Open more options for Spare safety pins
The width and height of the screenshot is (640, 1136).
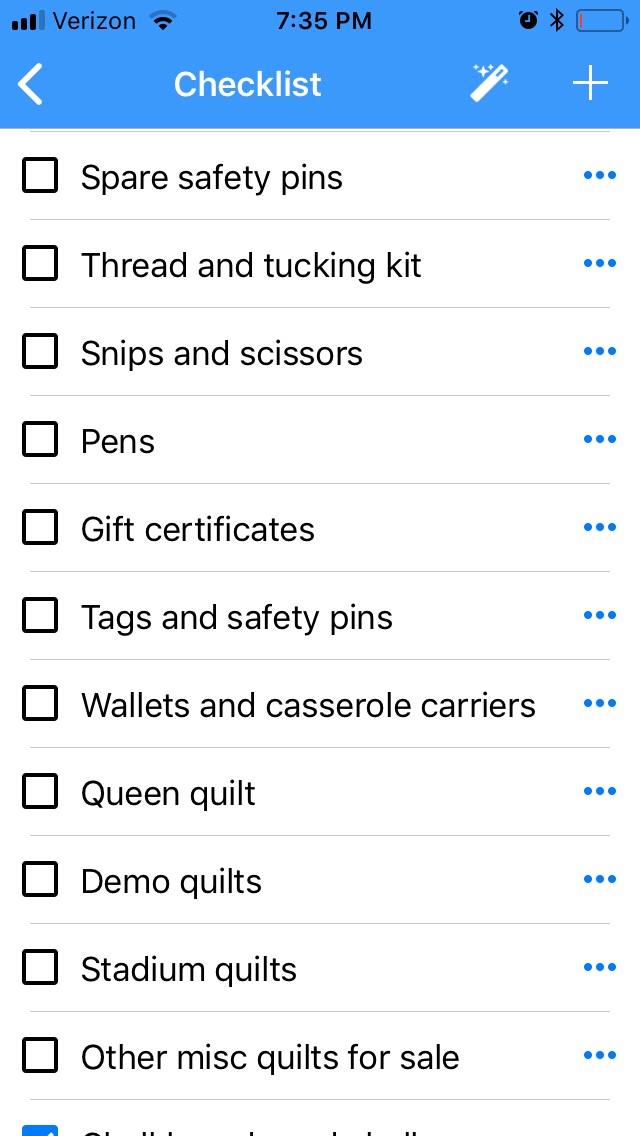[599, 176]
